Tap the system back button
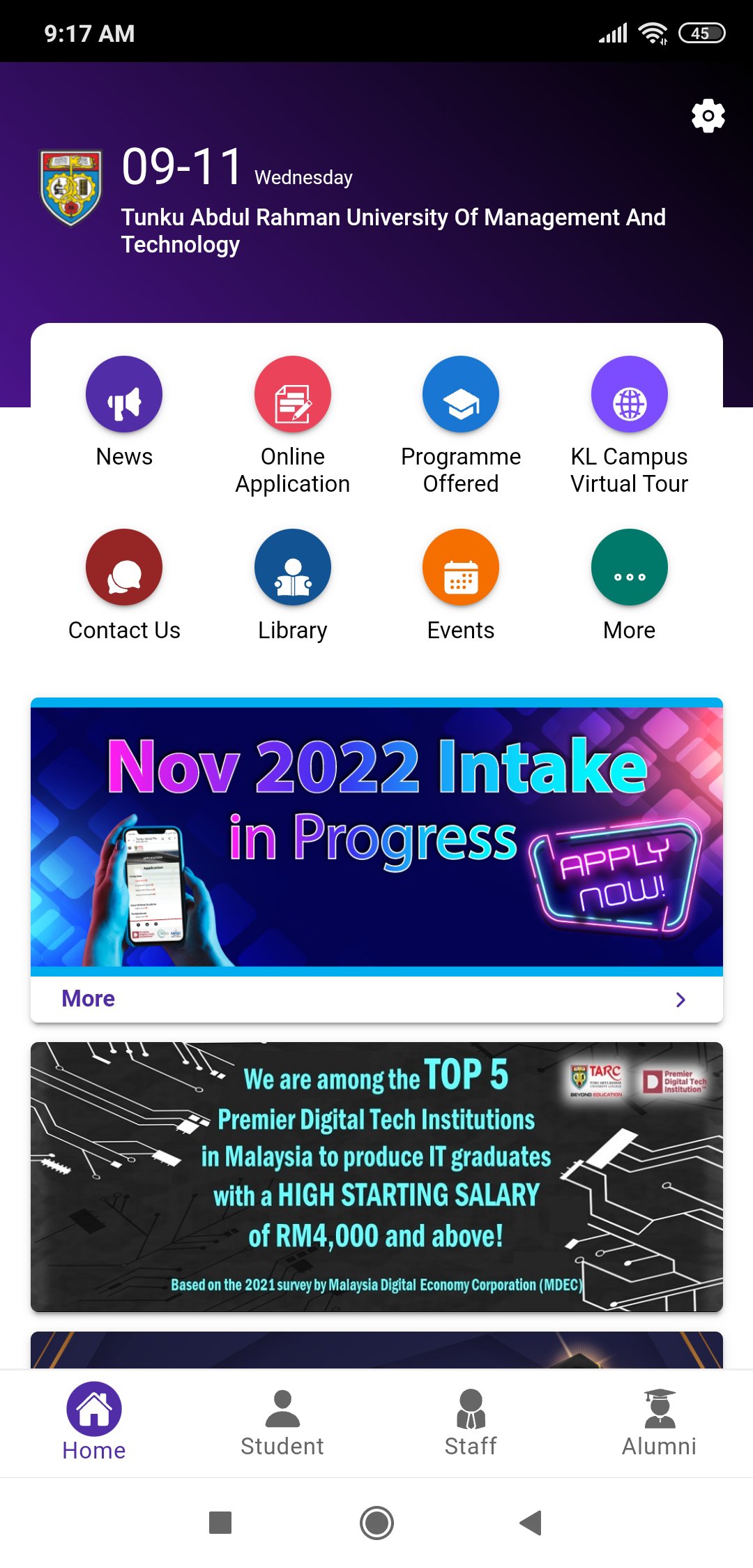 tap(531, 1522)
